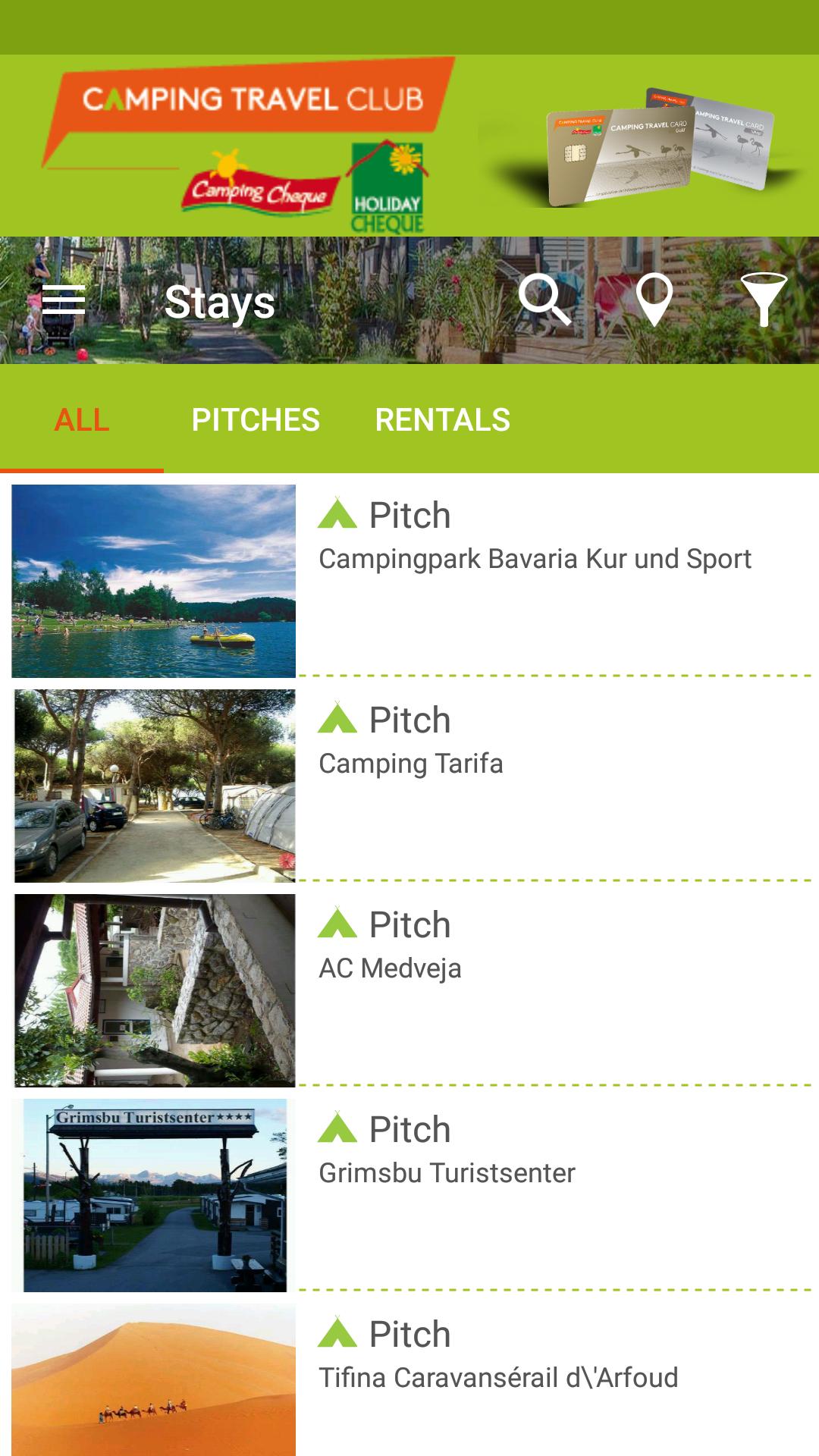The width and height of the screenshot is (819, 1456).
Task: Select the ALL tab
Action: coord(82,419)
